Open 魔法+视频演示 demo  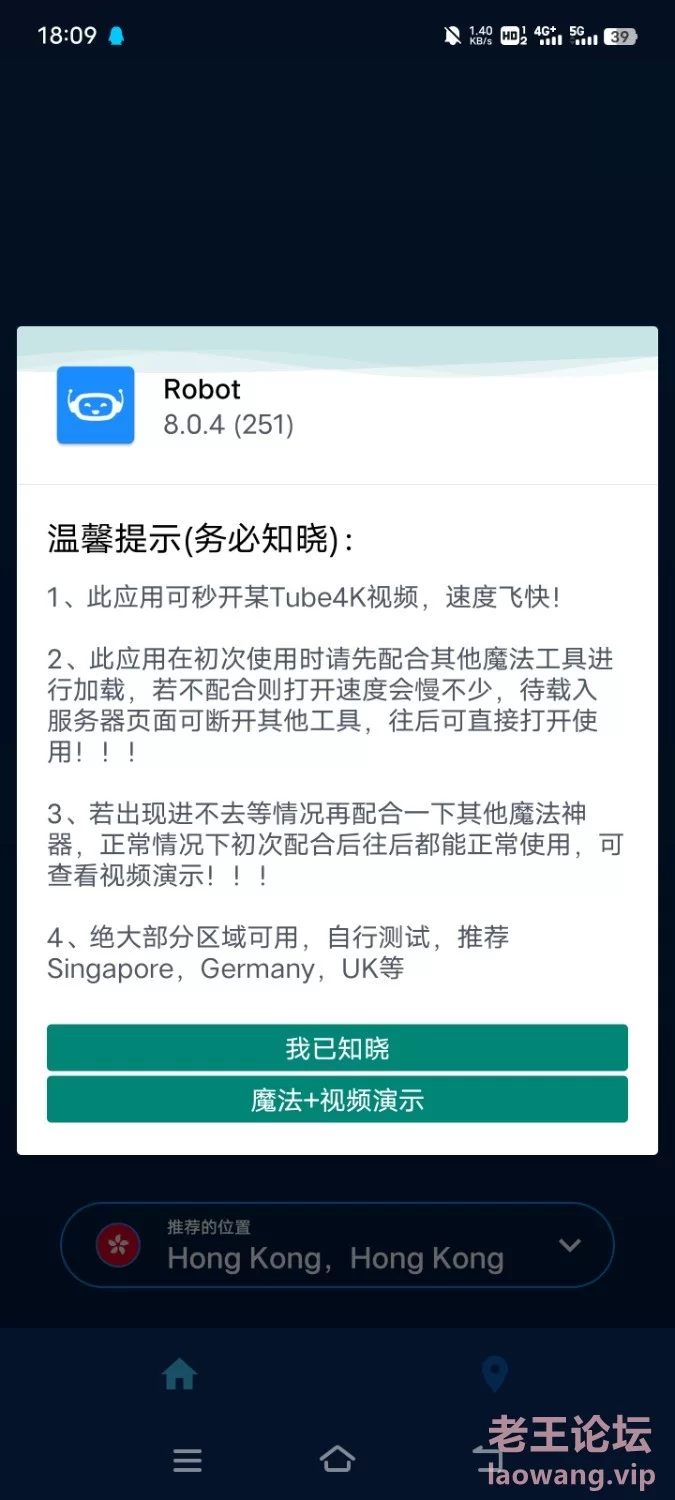337,1099
